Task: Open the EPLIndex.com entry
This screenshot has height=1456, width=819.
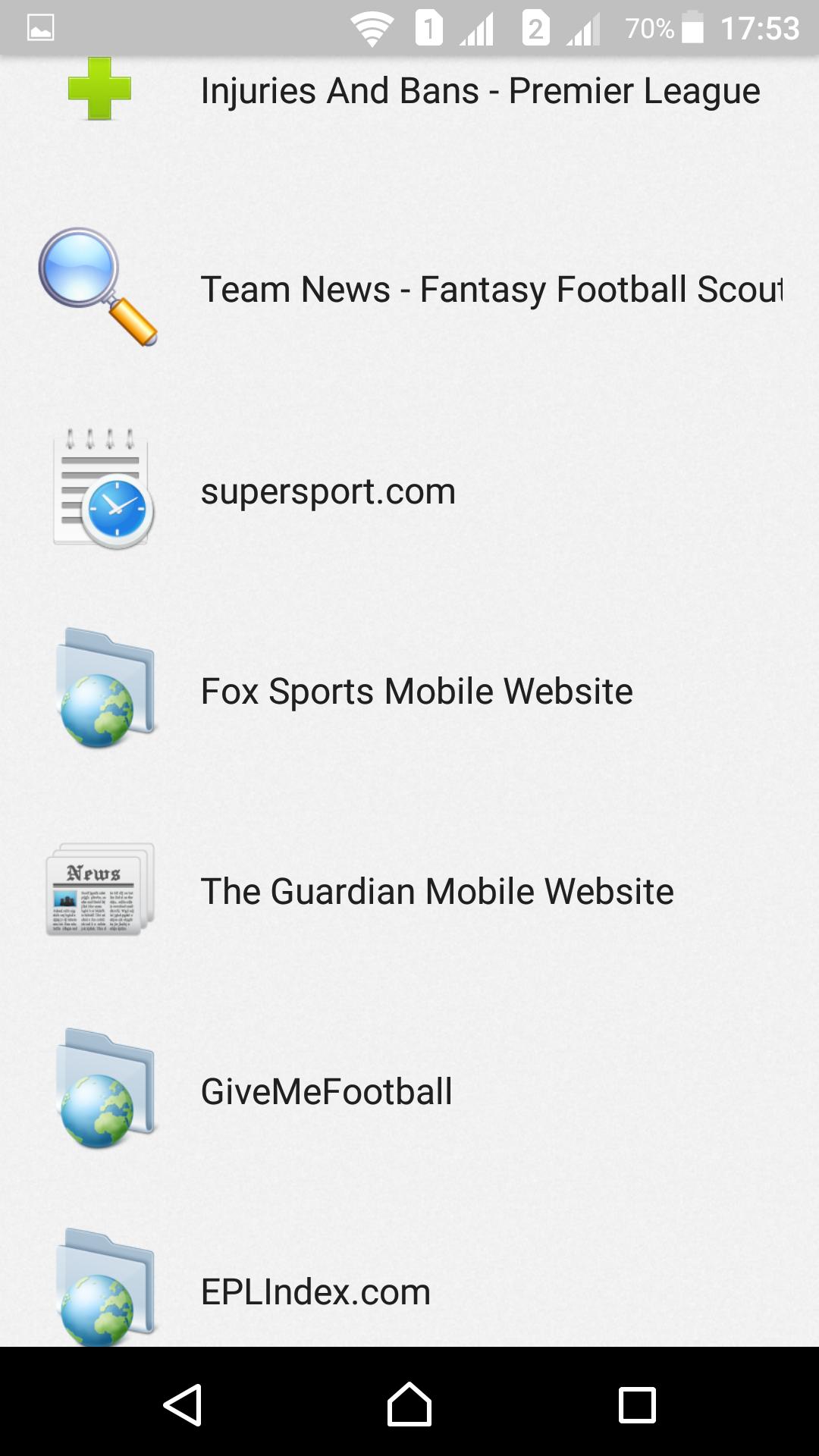Action: click(x=314, y=1289)
